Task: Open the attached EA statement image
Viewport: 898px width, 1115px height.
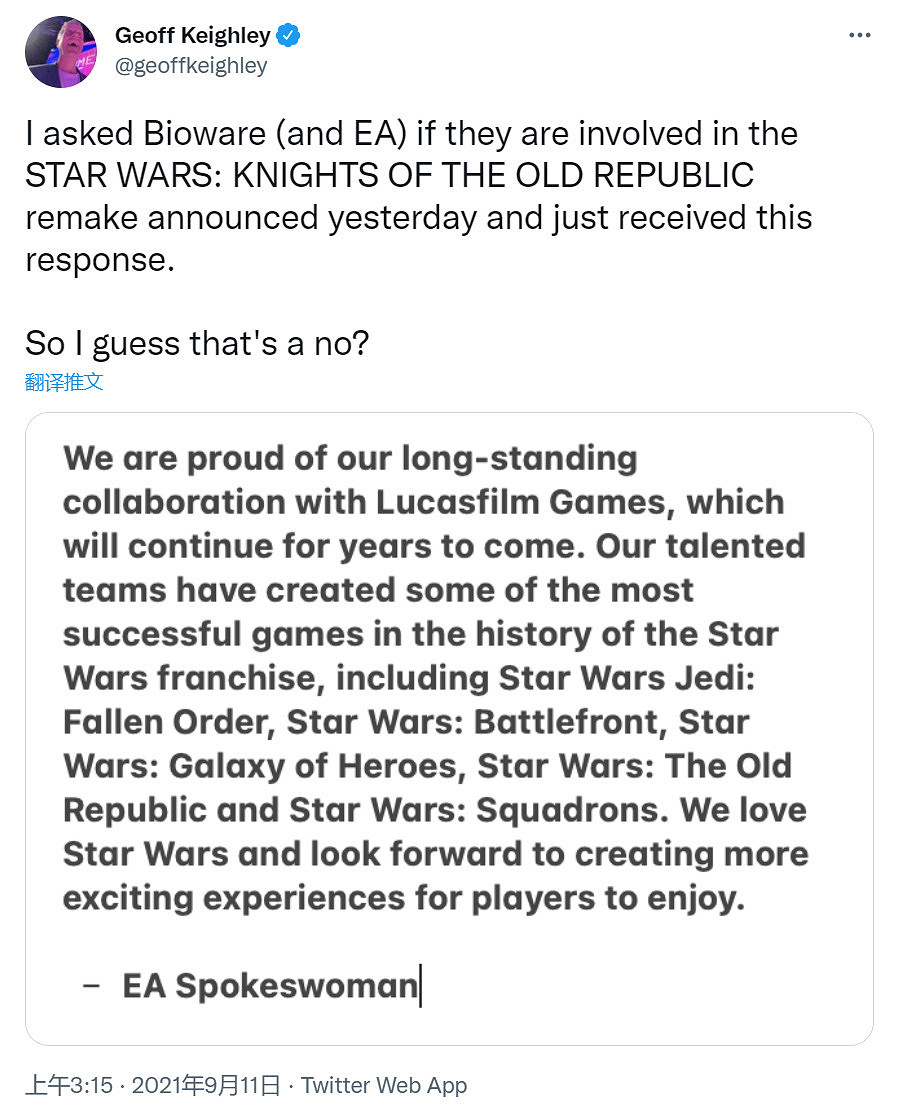Action: (449, 728)
